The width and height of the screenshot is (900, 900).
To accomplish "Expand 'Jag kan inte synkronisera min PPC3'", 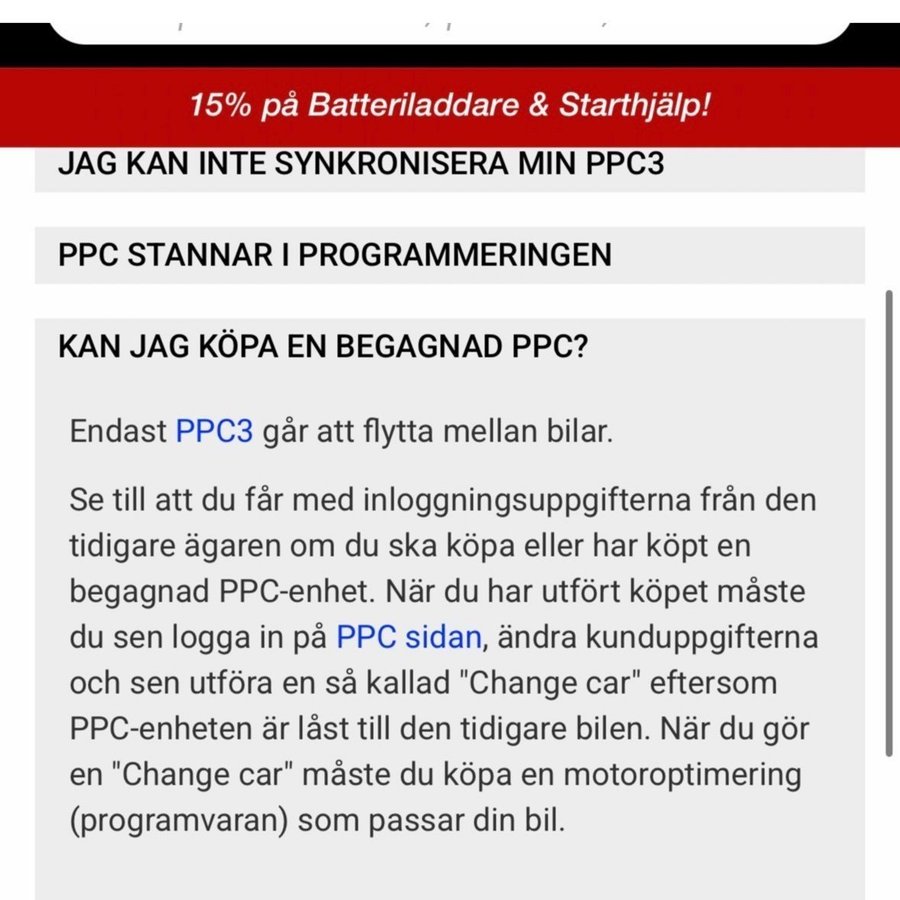I will click(x=360, y=164).
